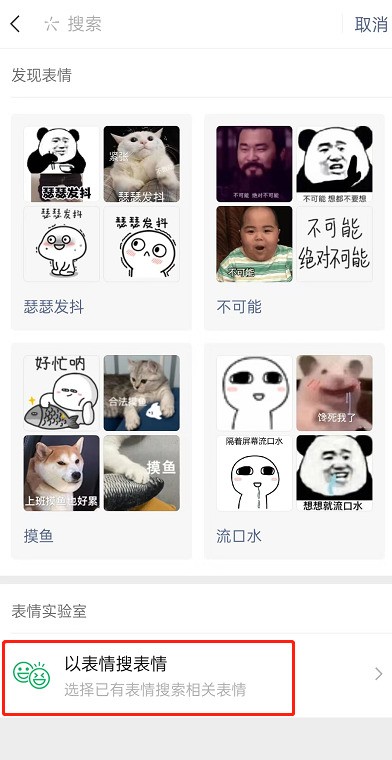Tap 取消 to cancel the search
392x760 pixels.
tap(371, 24)
